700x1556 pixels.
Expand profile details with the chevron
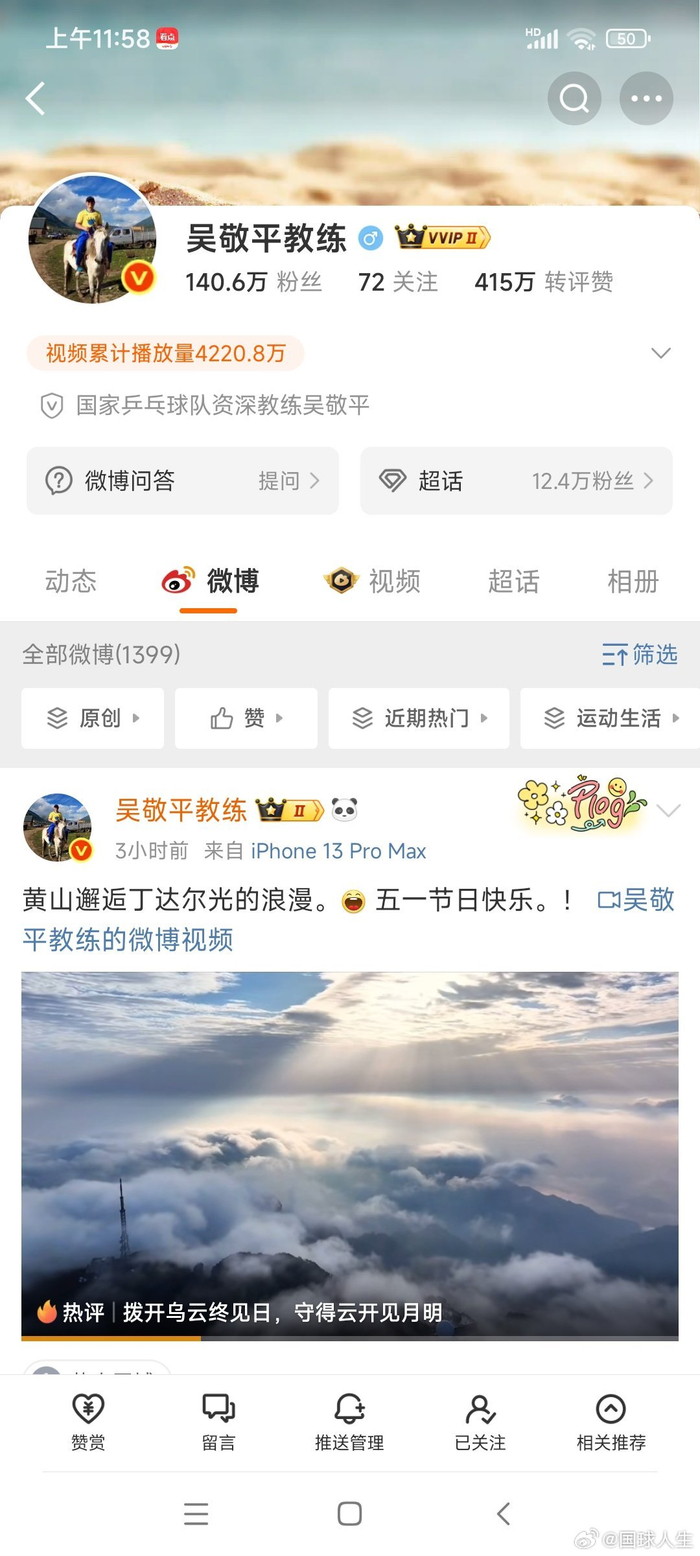pyautogui.click(x=660, y=353)
